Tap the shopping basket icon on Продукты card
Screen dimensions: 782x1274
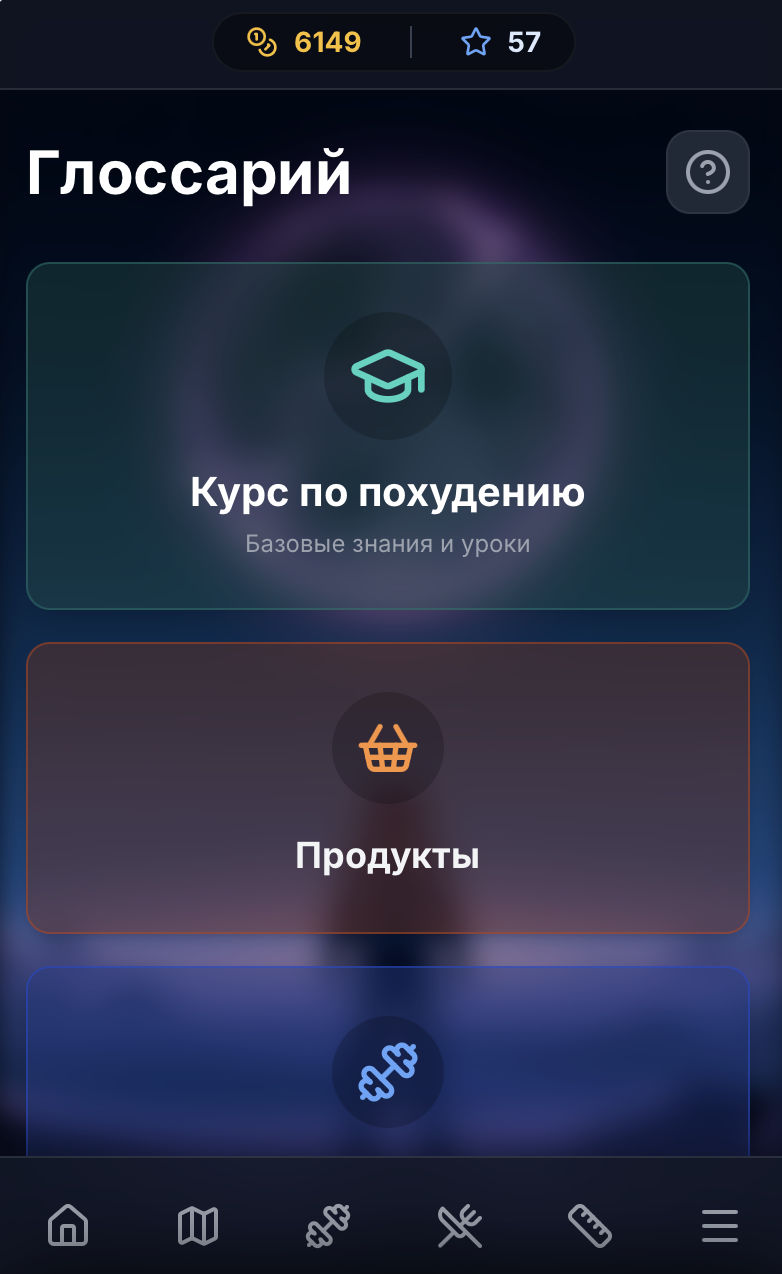pyautogui.click(x=388, y=748)
